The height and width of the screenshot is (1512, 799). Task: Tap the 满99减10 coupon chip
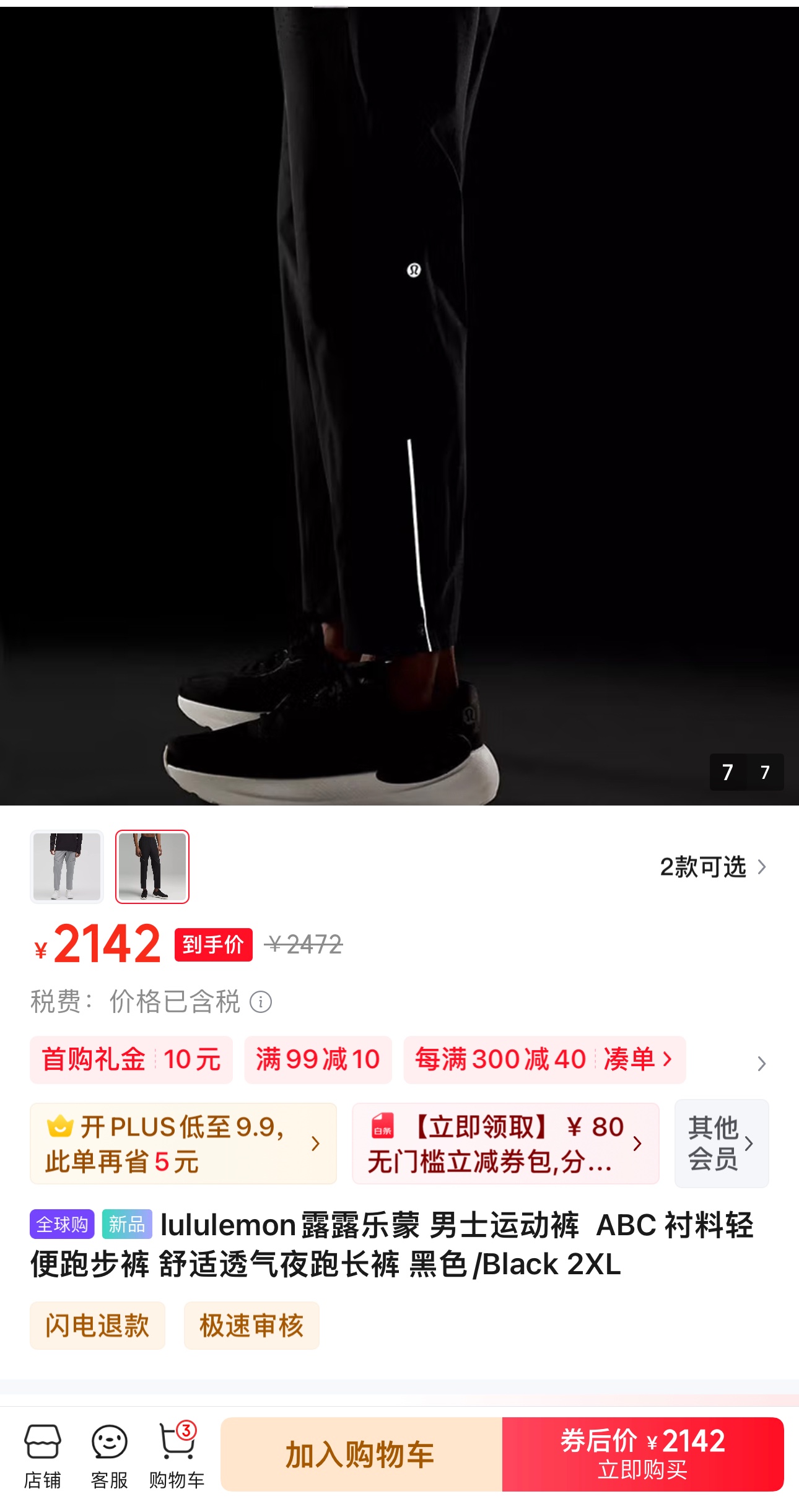click(318, 1059)
